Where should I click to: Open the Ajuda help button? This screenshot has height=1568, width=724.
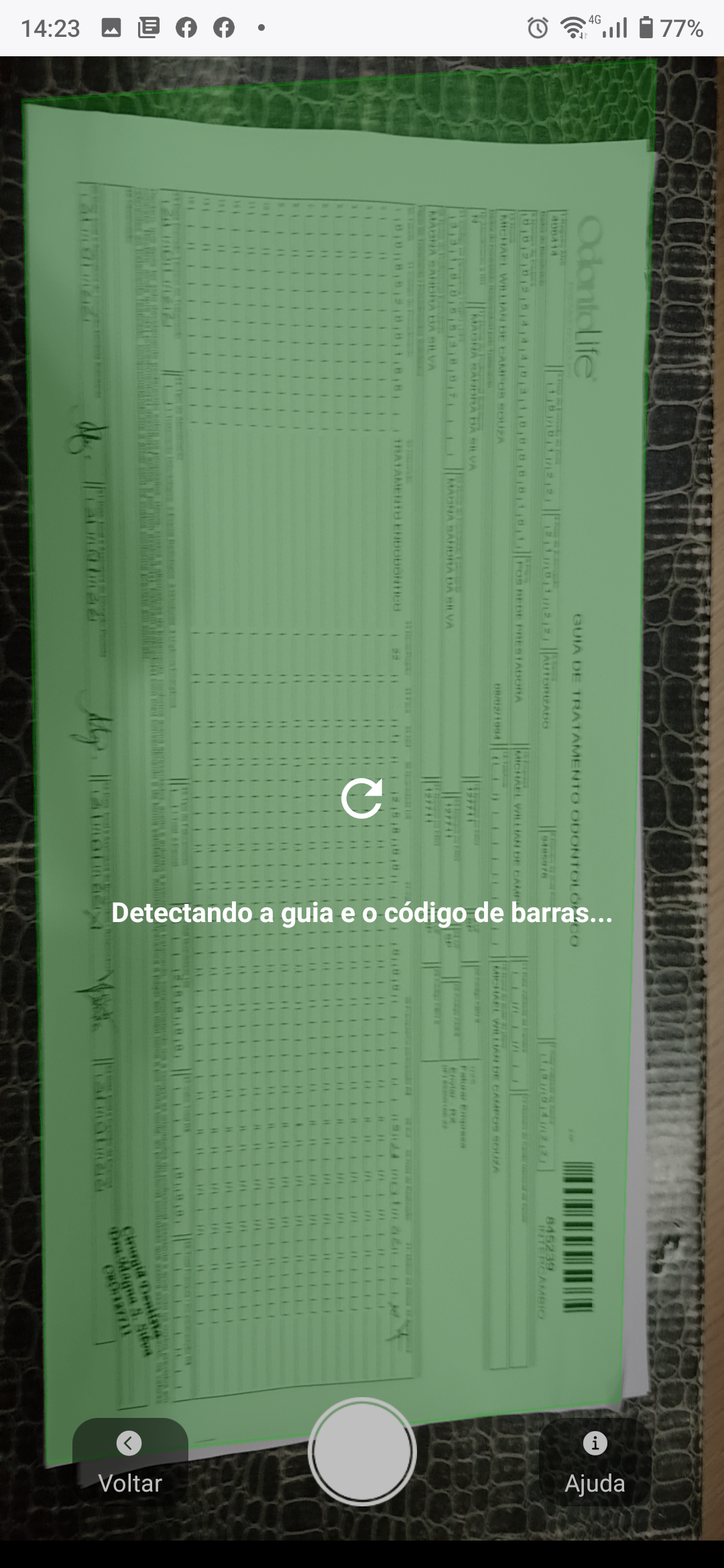(595, 1461)
